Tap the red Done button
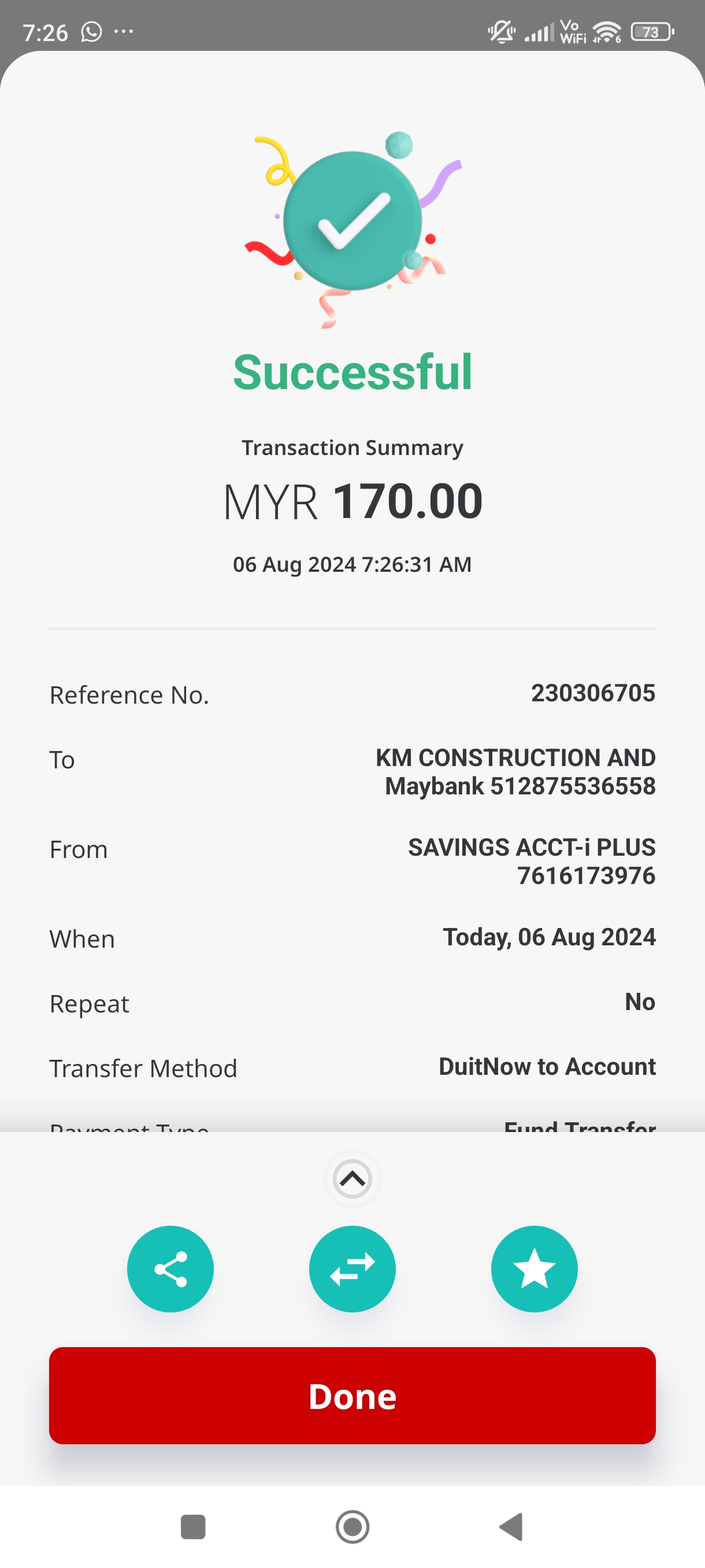The width and height of the screenshot is (705, 1568). [x=352, y=1395]
